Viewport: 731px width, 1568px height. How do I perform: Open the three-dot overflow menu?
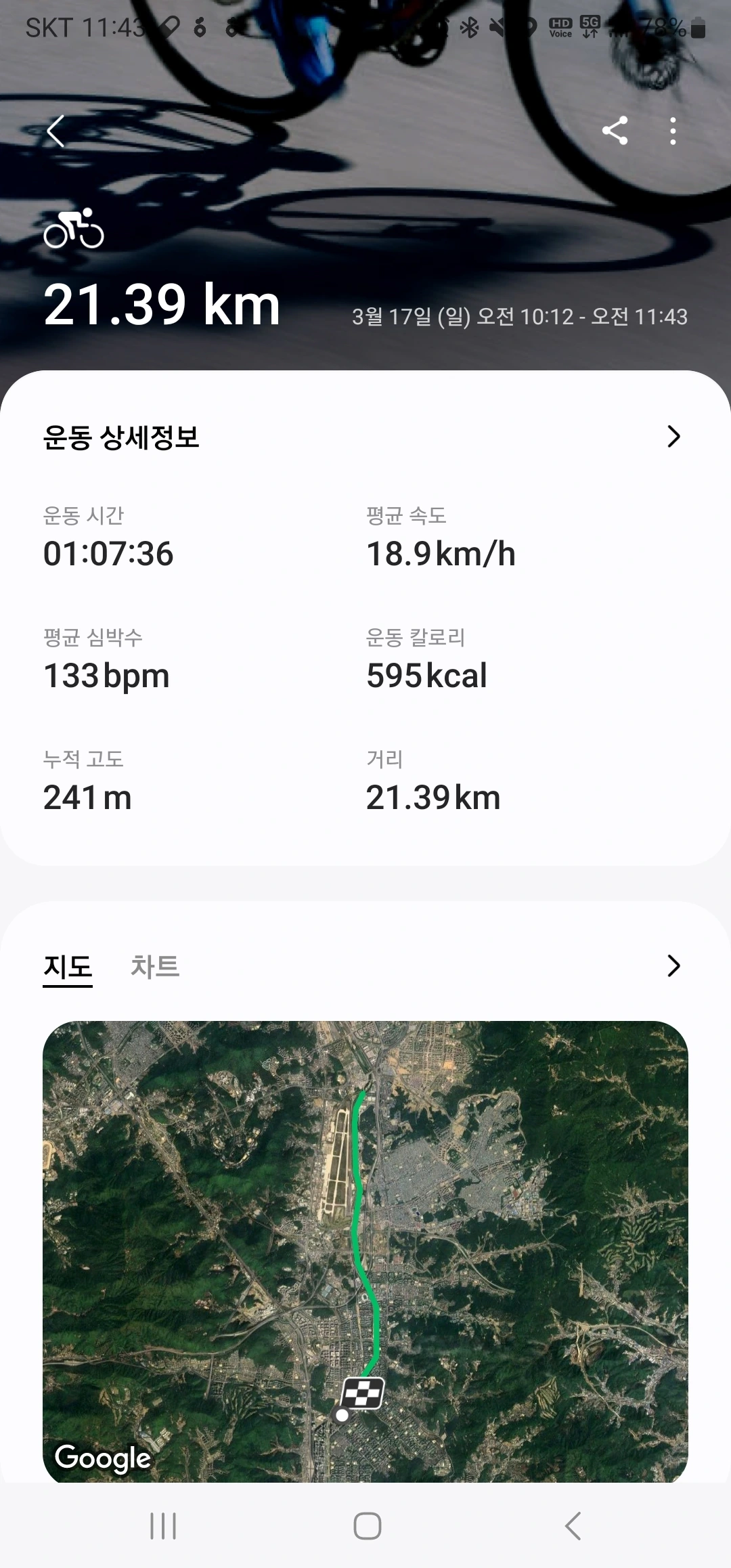tap(672, 131)
